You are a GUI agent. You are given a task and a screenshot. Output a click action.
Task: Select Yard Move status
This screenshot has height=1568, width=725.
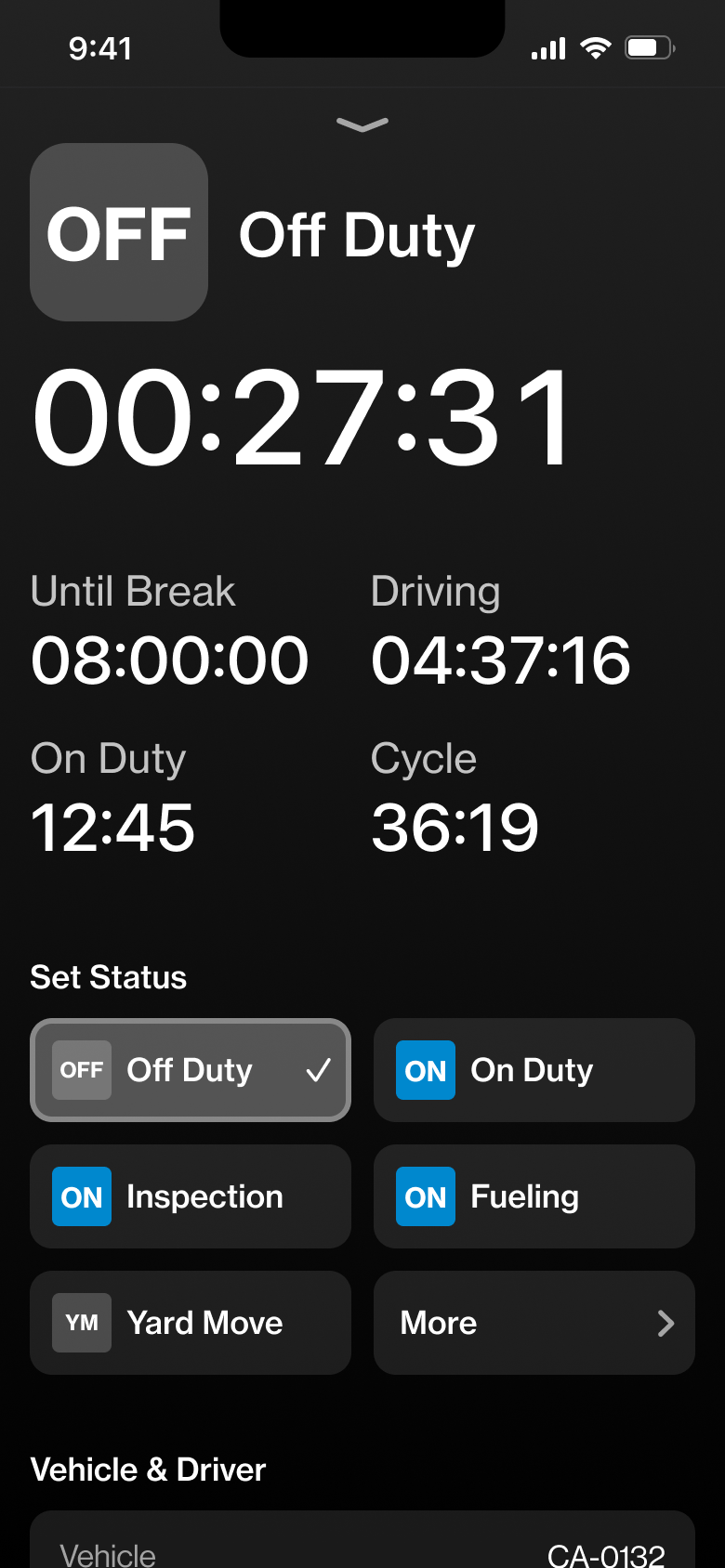click(x=191, y=1323)
